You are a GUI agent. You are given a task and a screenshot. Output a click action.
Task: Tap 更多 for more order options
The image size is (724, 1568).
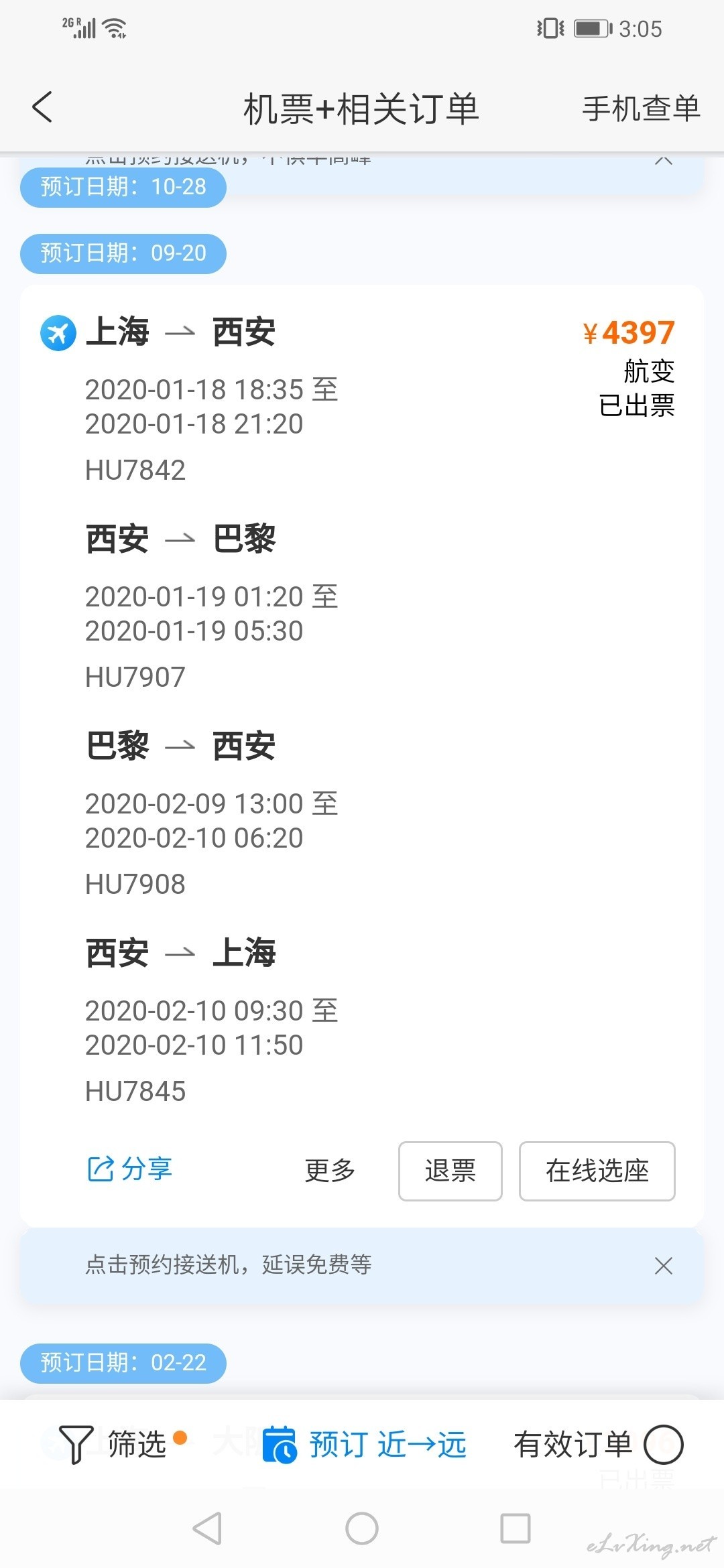(x=330, y=1171)
